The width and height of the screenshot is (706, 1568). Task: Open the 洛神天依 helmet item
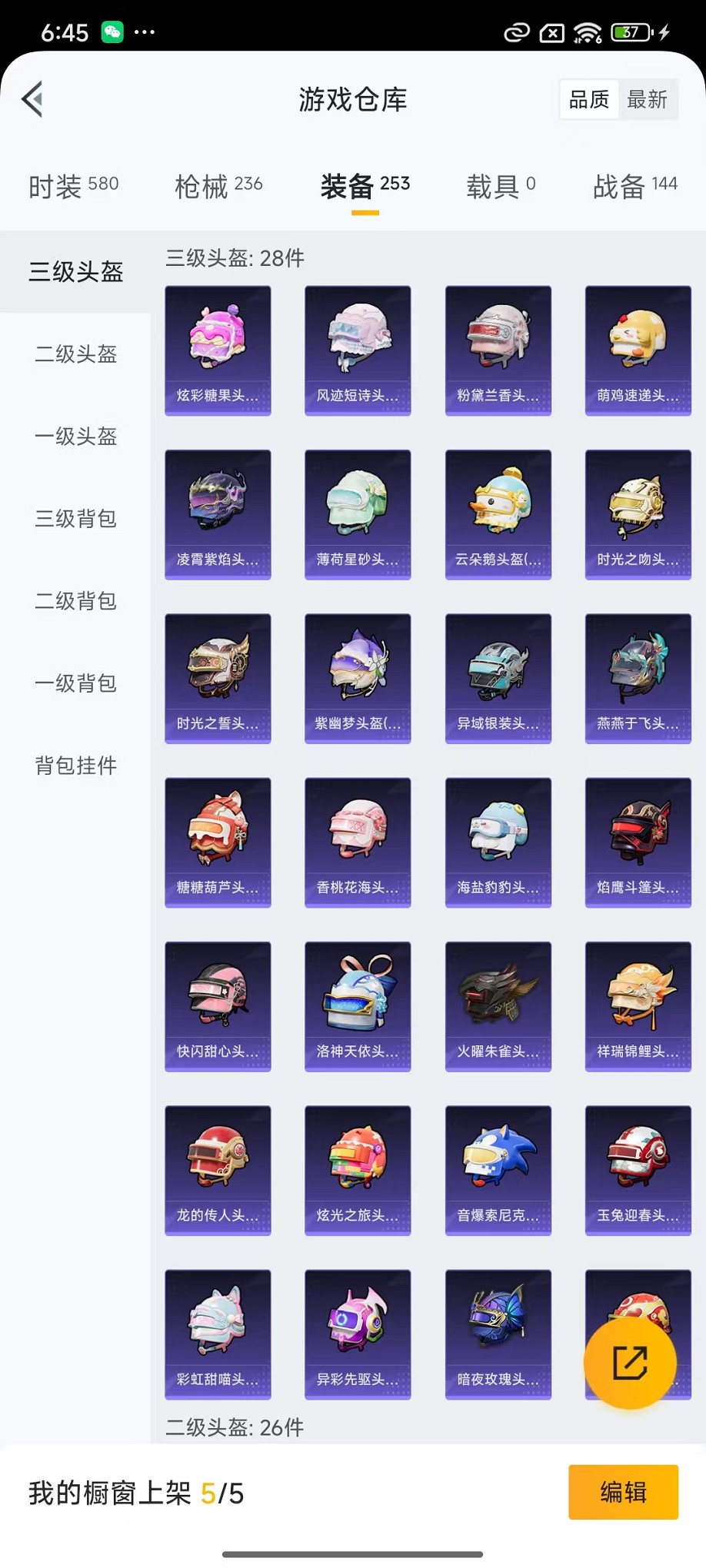coord(358,1005)
